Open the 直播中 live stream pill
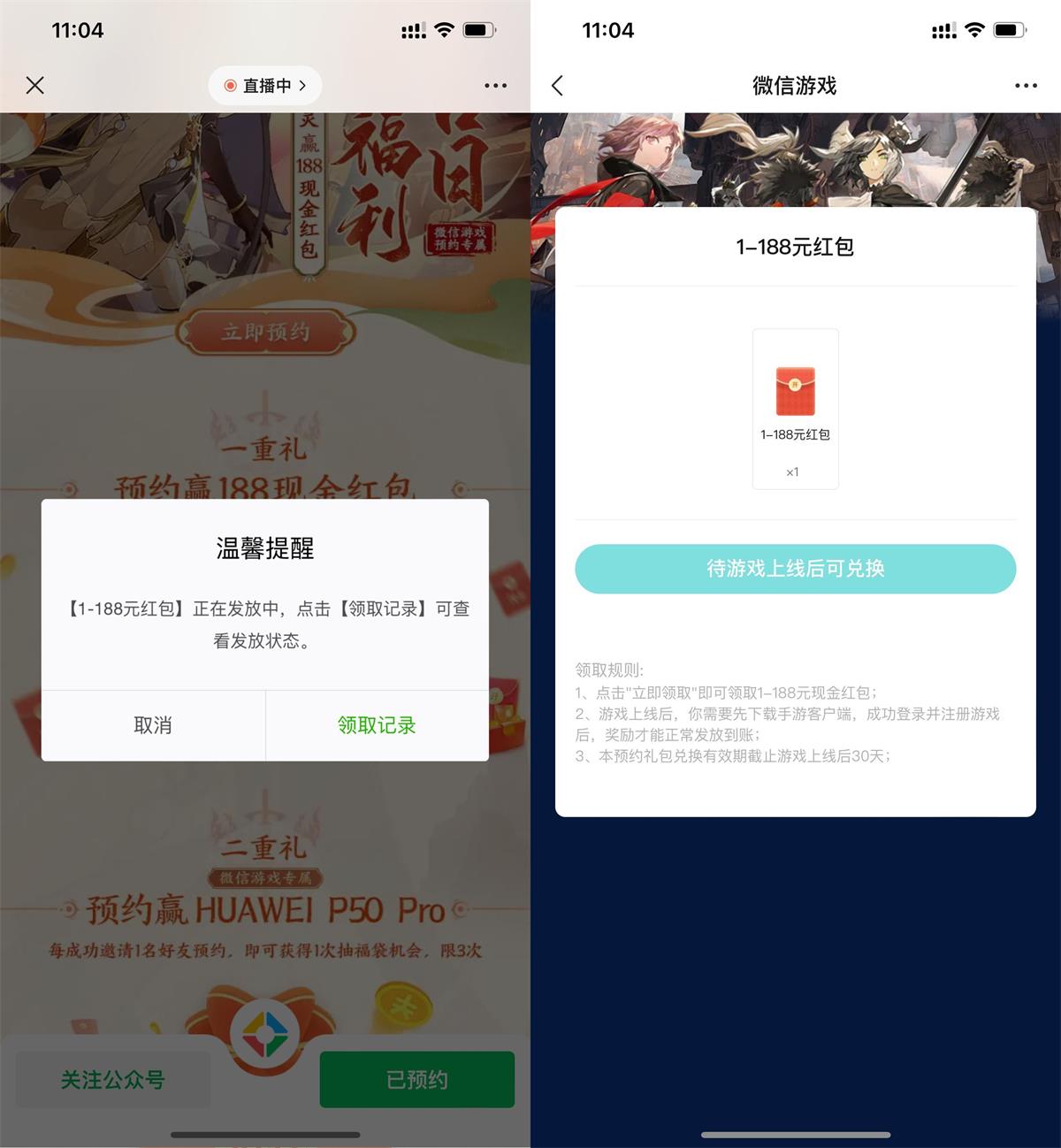The image size is (1061, 1148). 265,86
